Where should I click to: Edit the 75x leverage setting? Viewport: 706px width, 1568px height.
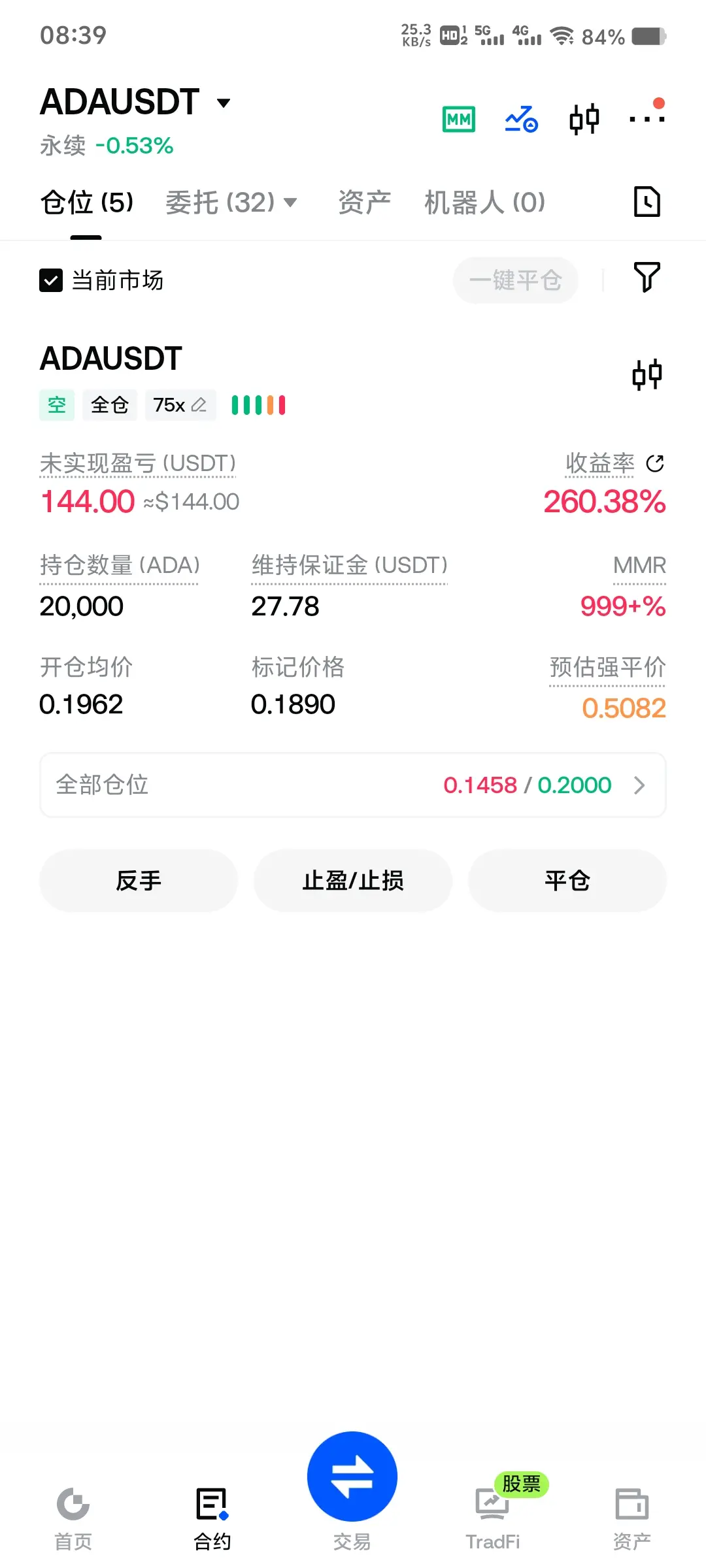pos(180,405)
